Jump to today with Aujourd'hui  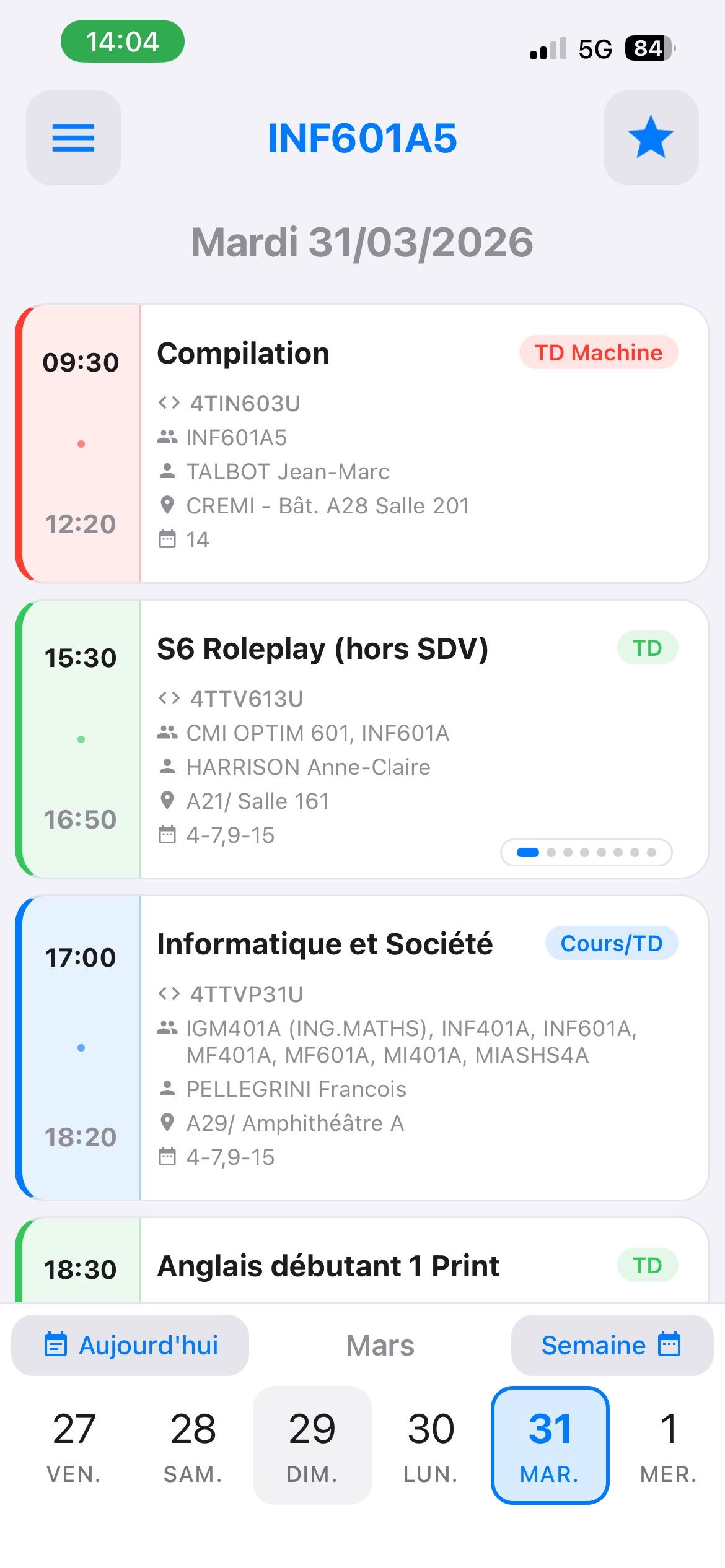pos(130,1345)
